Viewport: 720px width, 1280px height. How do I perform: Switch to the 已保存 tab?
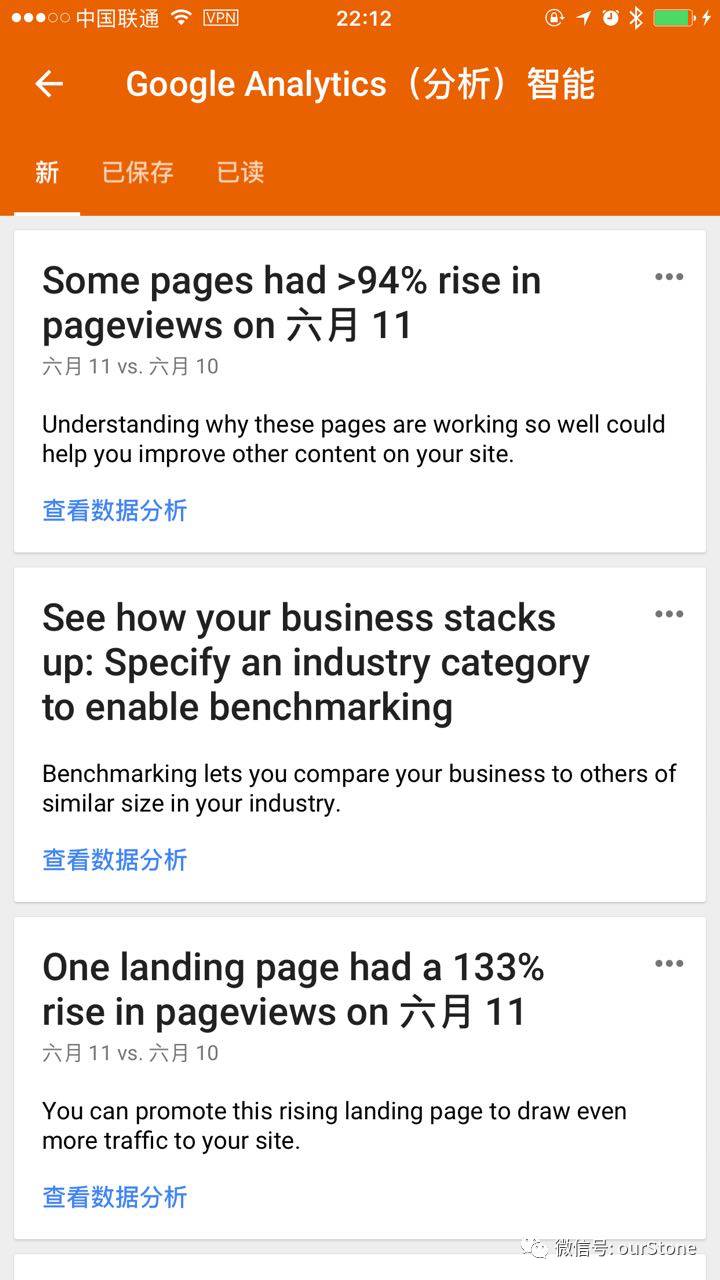pyautogui.click(x=138, y=172)
